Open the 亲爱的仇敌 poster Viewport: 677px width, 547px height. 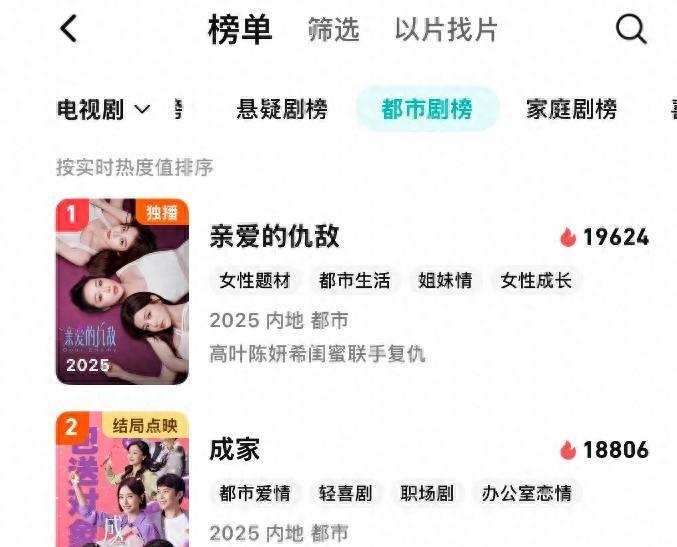pyautogui.click(x=122, y=291)
